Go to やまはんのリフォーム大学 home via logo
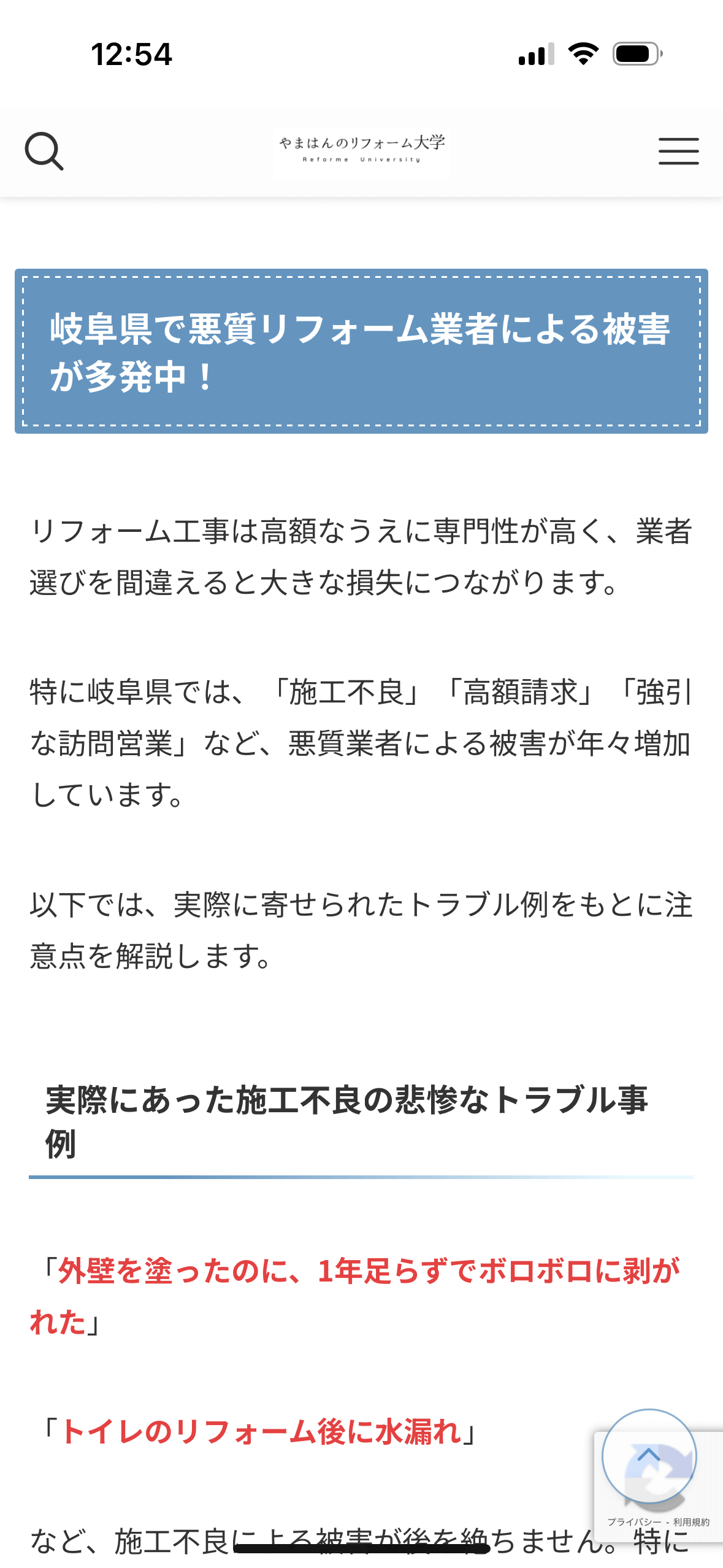Viewport: 723px width, 1568px height. [x=362, y=151]
